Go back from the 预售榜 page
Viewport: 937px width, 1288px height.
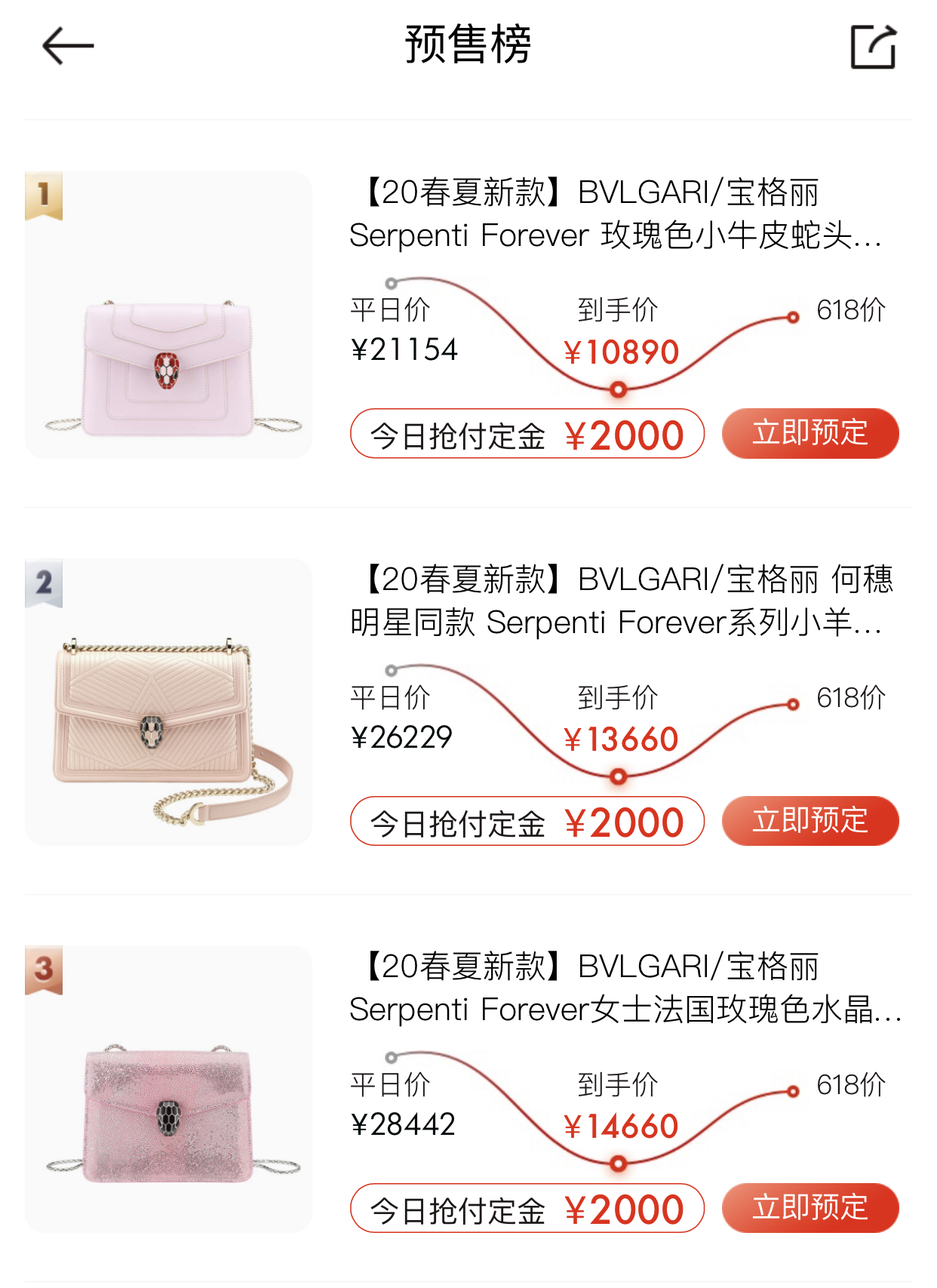pos(68,46)
